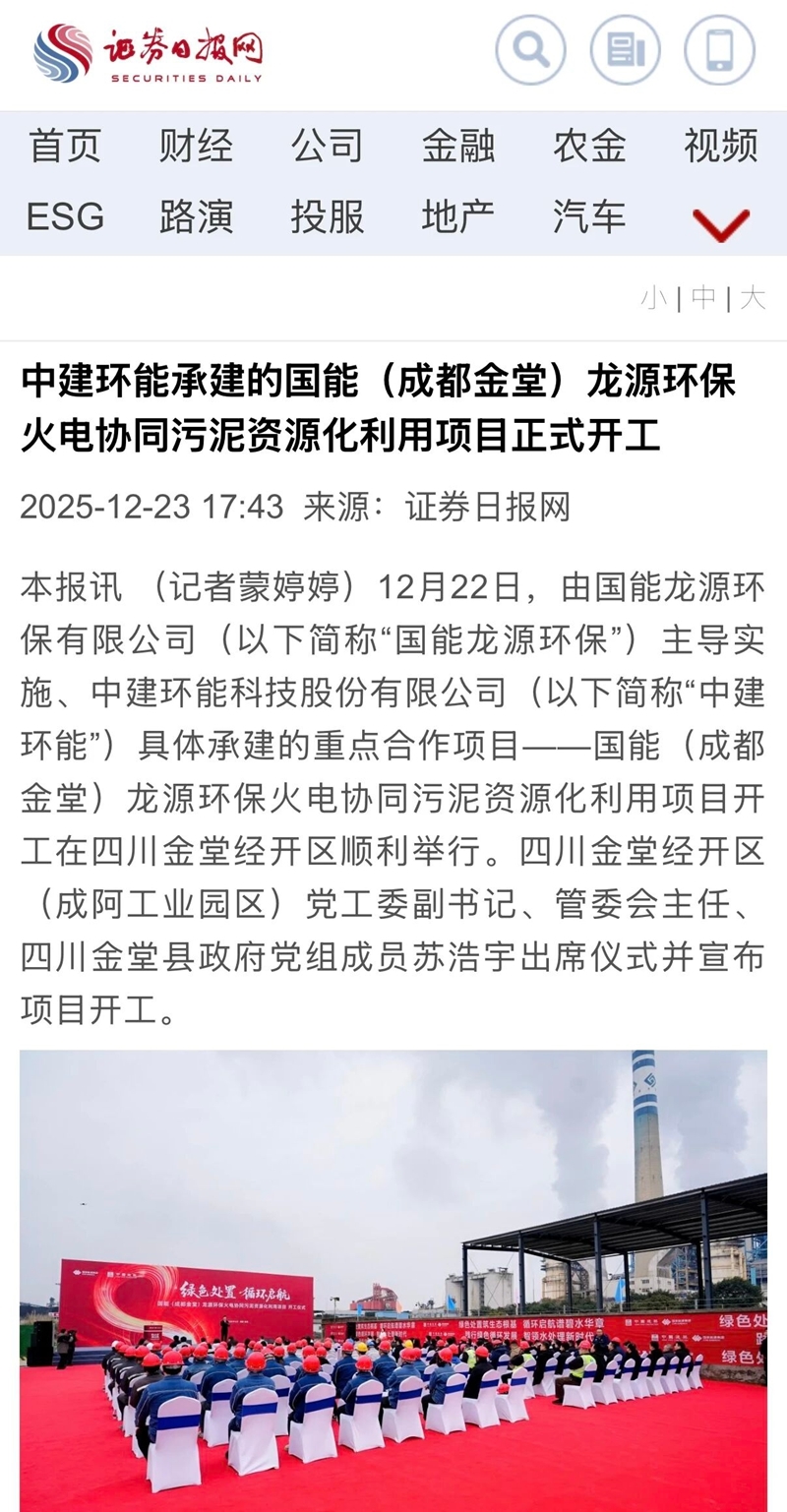Go to the 首页 section

[65, 146]
